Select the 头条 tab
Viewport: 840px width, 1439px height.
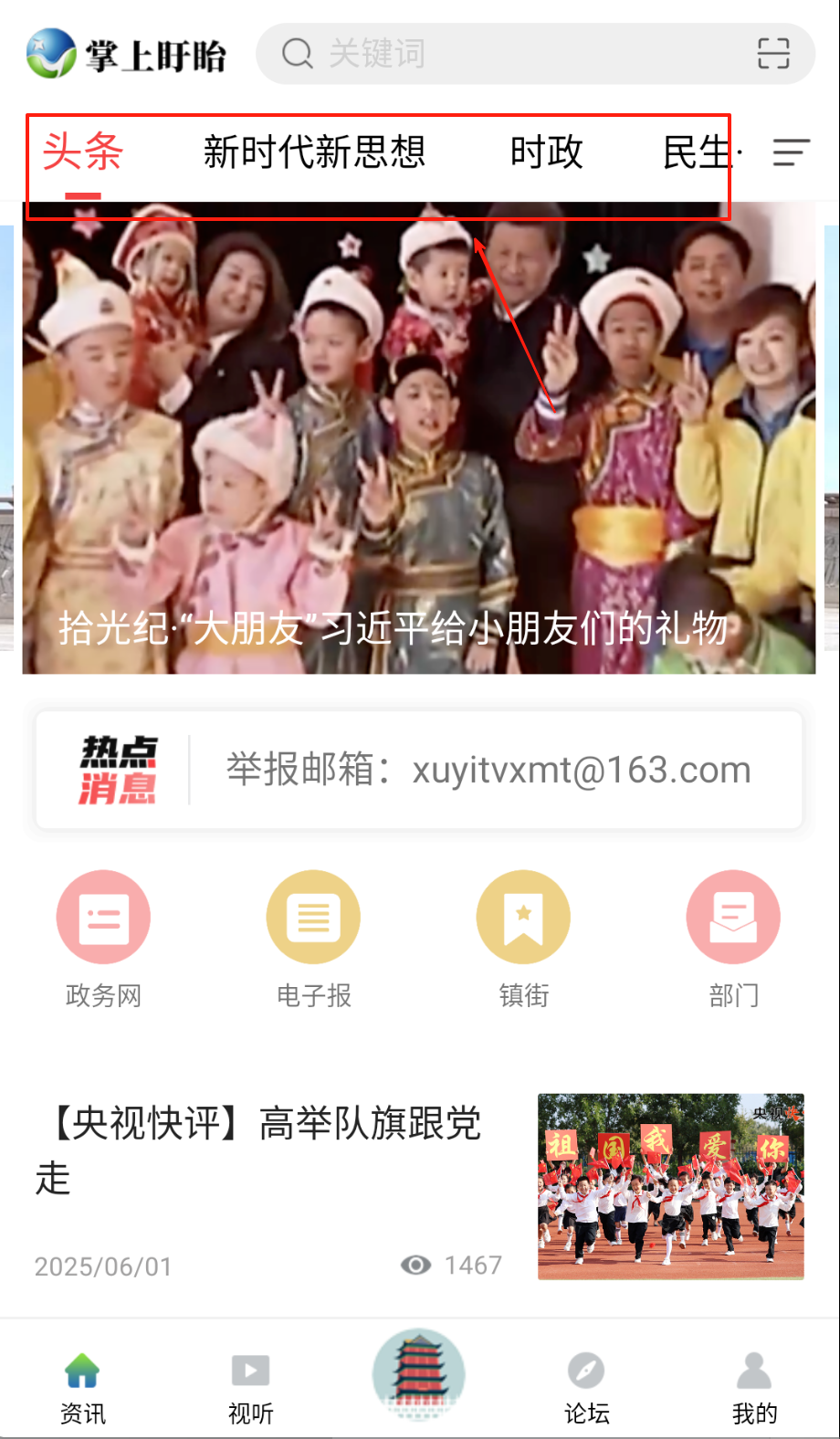pyautogui.click(x=83, y=152)
